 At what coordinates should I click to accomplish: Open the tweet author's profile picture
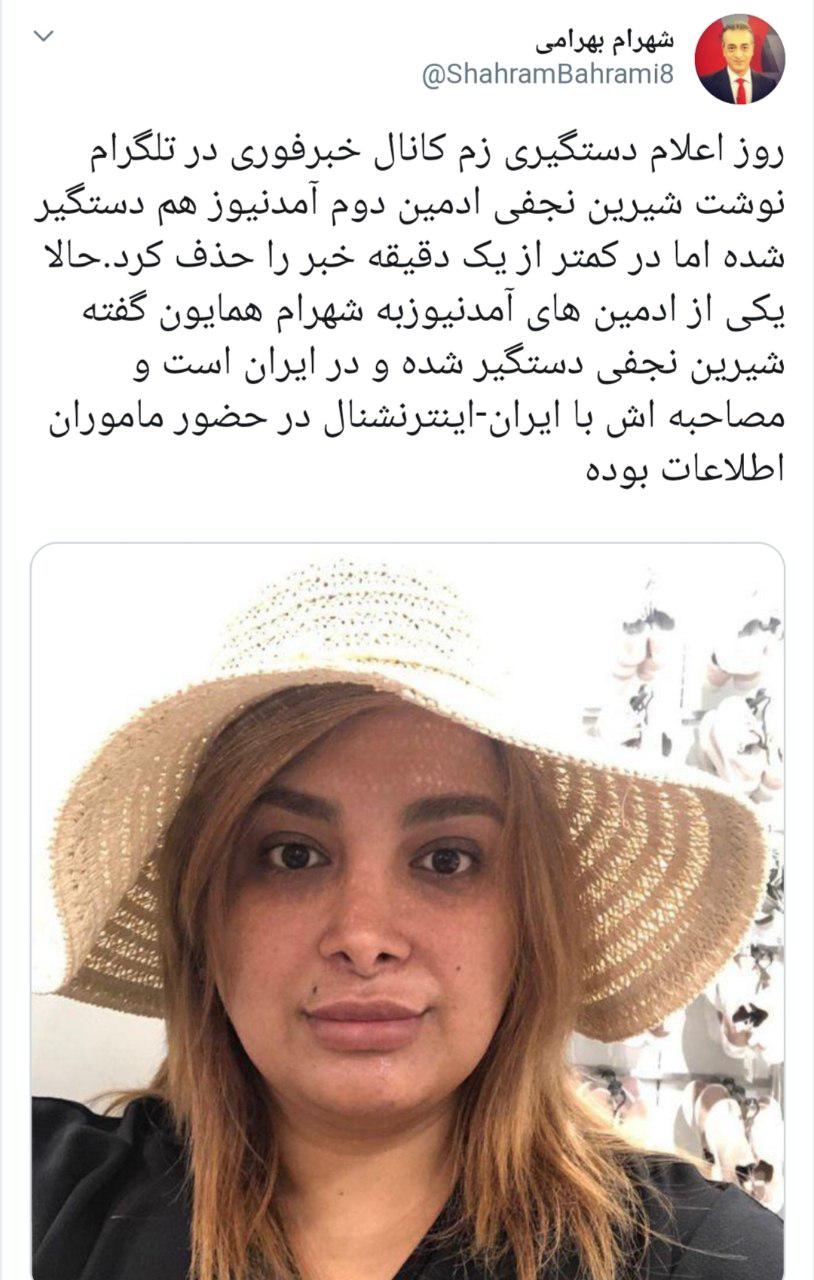(739, 59)
